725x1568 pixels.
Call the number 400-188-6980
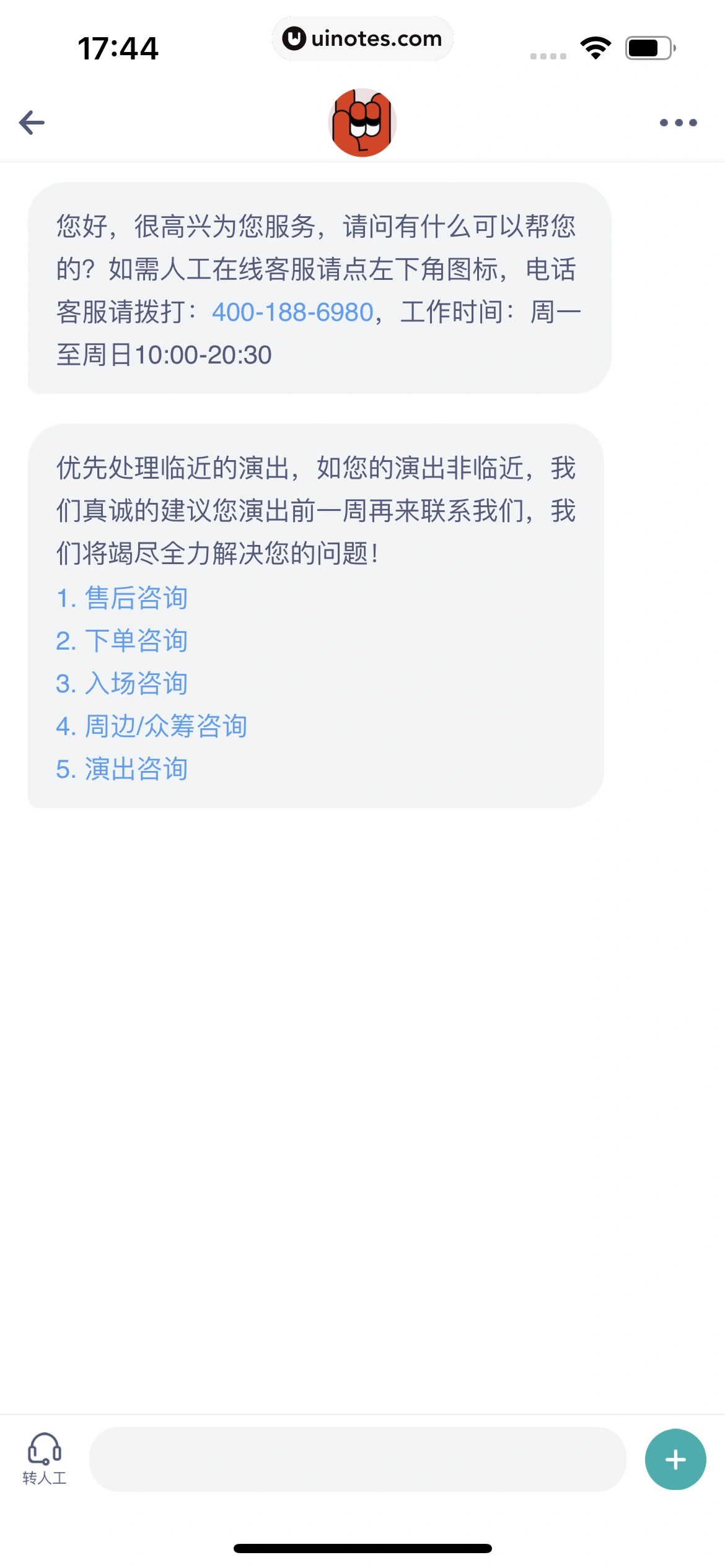[x=292, y=313]
